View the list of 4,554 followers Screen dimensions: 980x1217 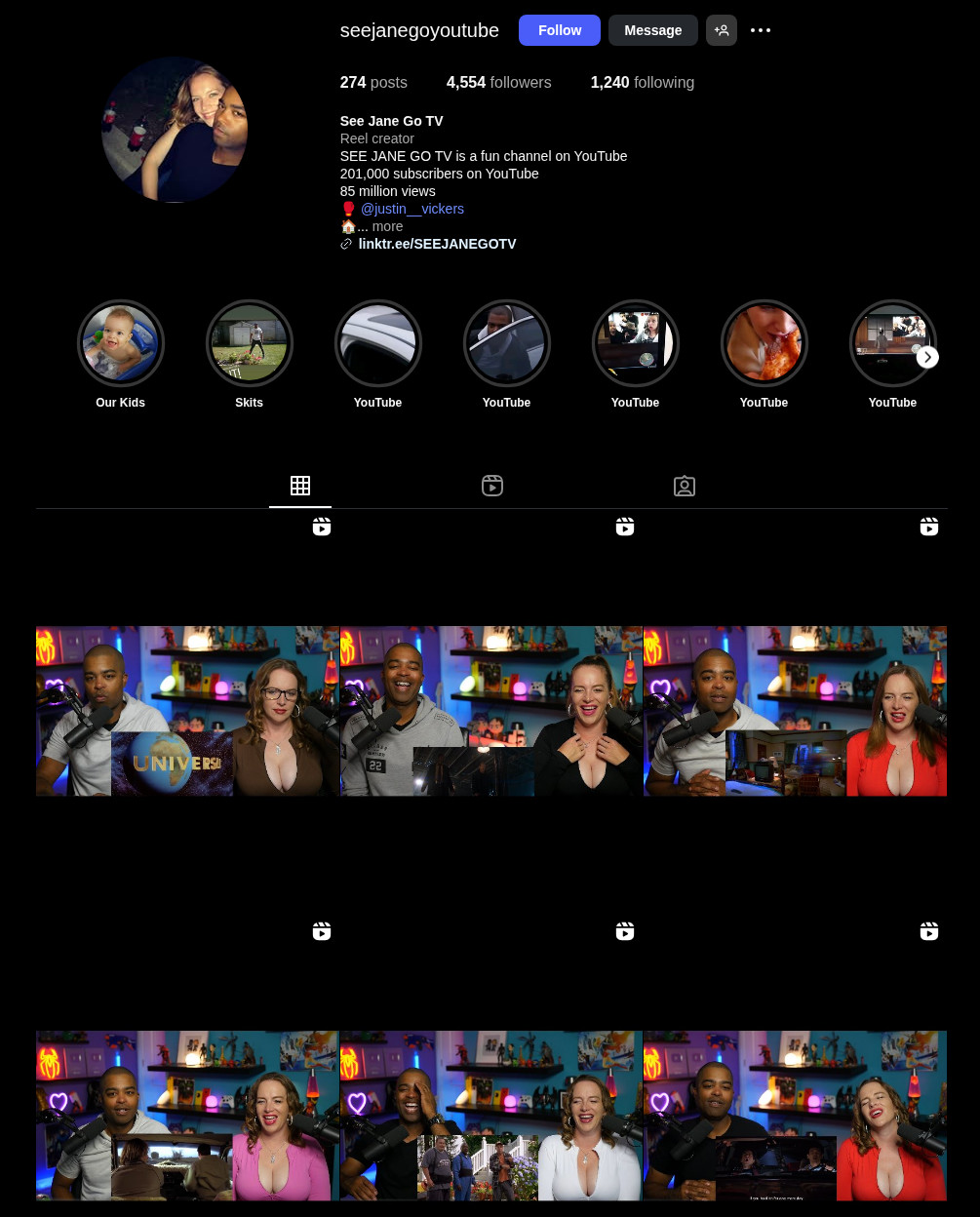(498, 83)
